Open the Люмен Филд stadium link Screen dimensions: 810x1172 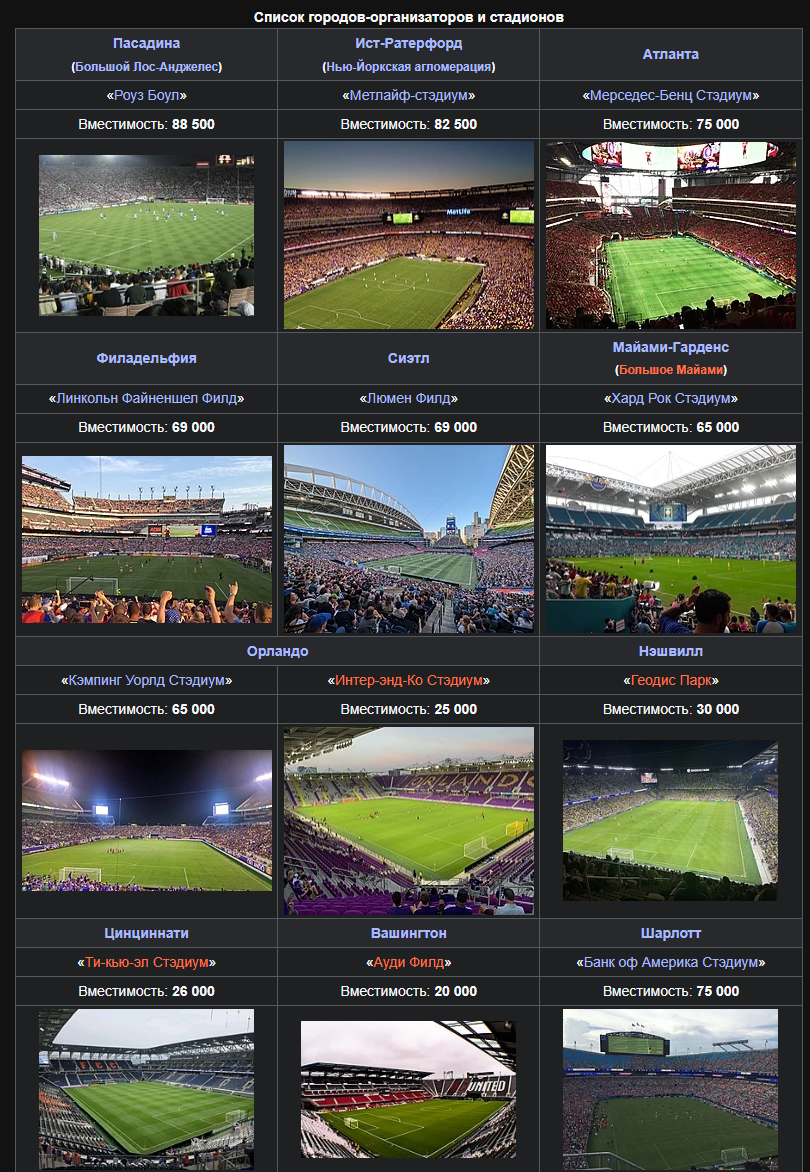pyautogui.click(x=408, y=398)
